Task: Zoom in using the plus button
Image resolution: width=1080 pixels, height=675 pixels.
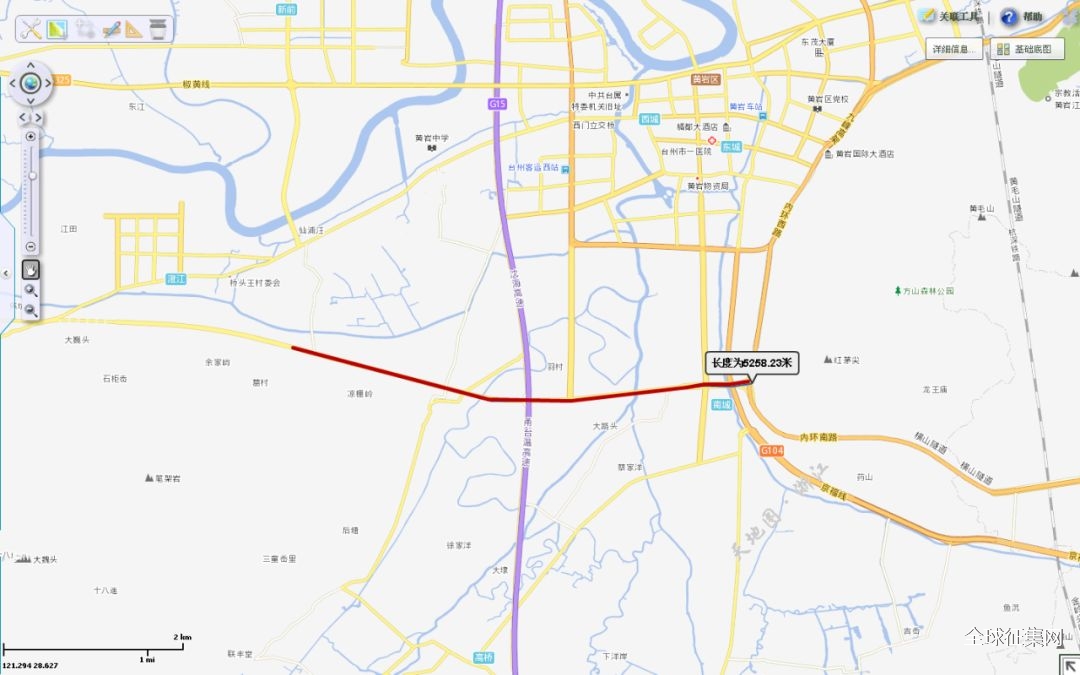Action: (x=31, y=137)
